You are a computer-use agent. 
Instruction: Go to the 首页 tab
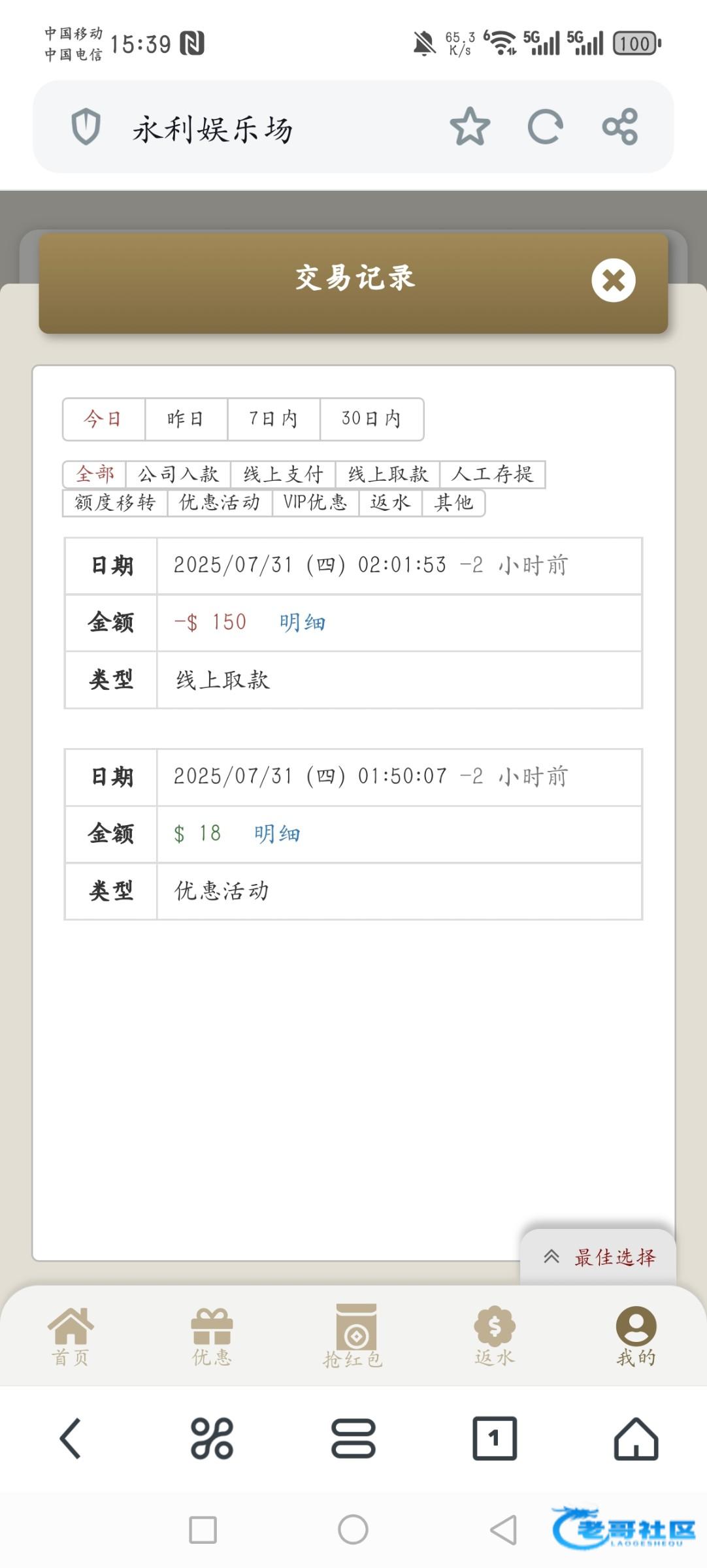pos(71,1337)
